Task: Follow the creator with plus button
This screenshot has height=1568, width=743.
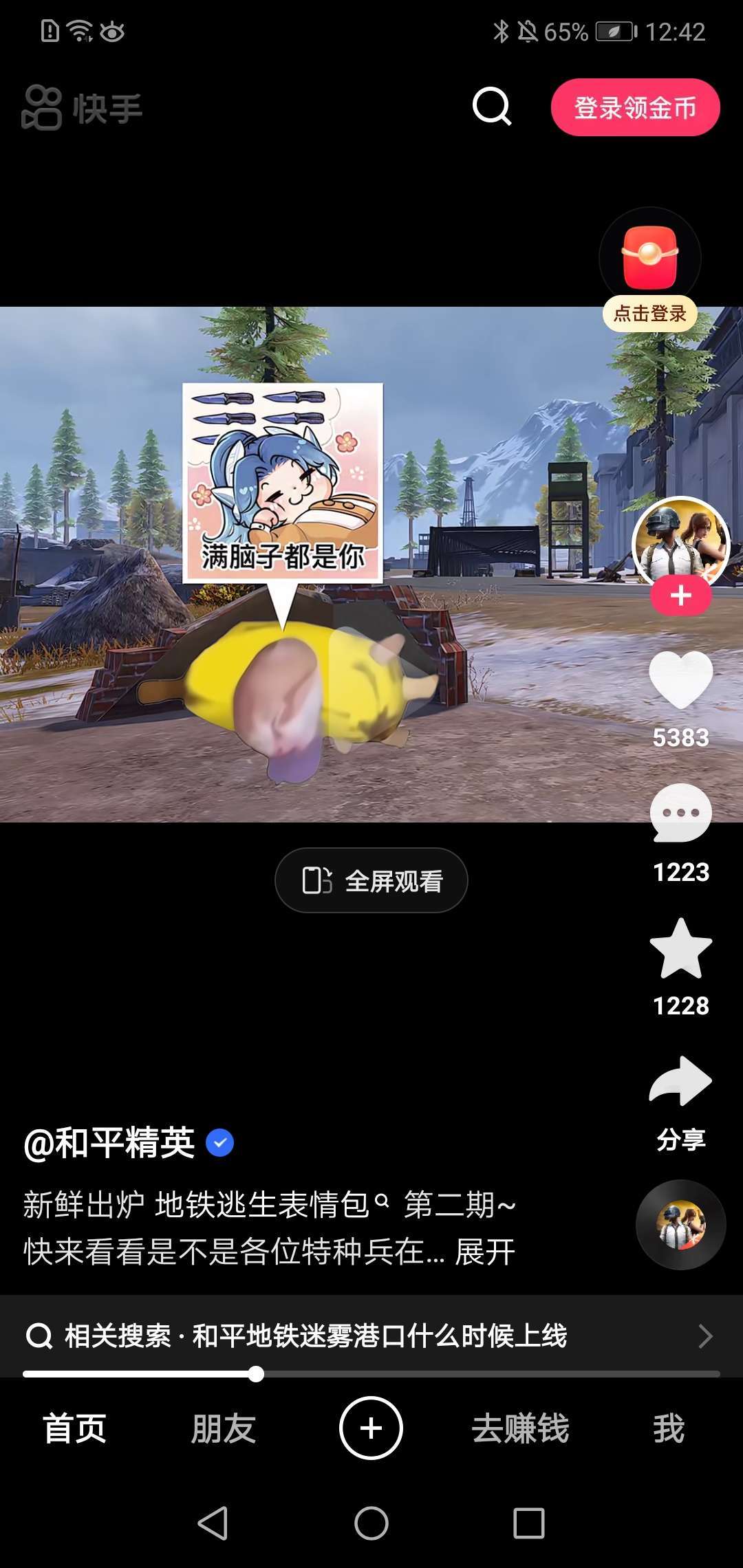Action: (x=680, y=596)
